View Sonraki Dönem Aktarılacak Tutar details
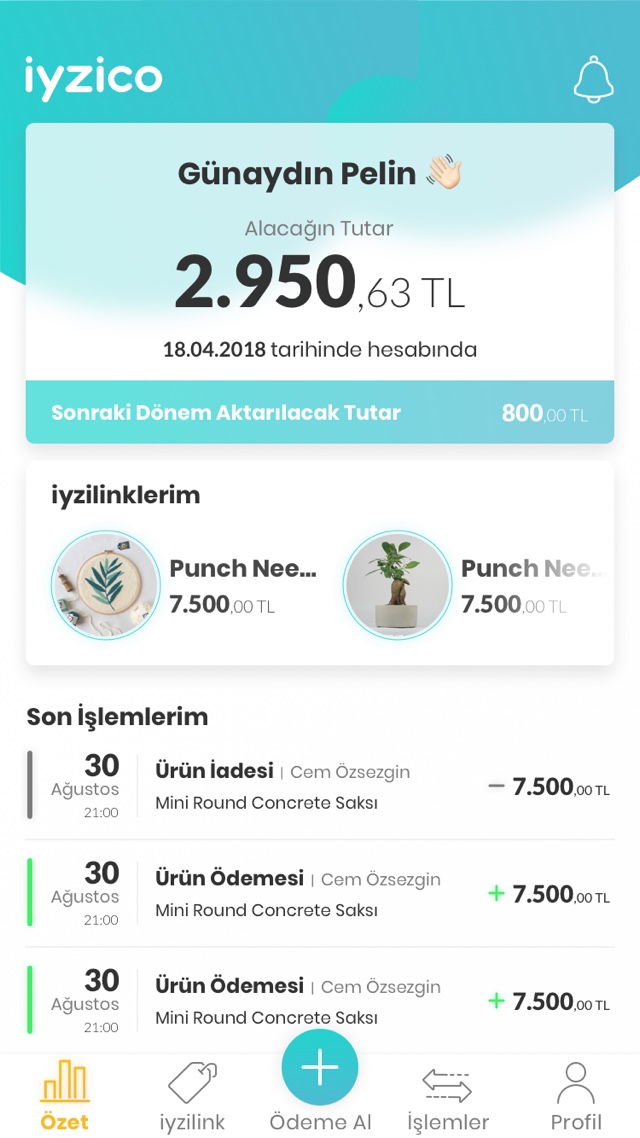640x1138 pixels. [x=320, y=412]
